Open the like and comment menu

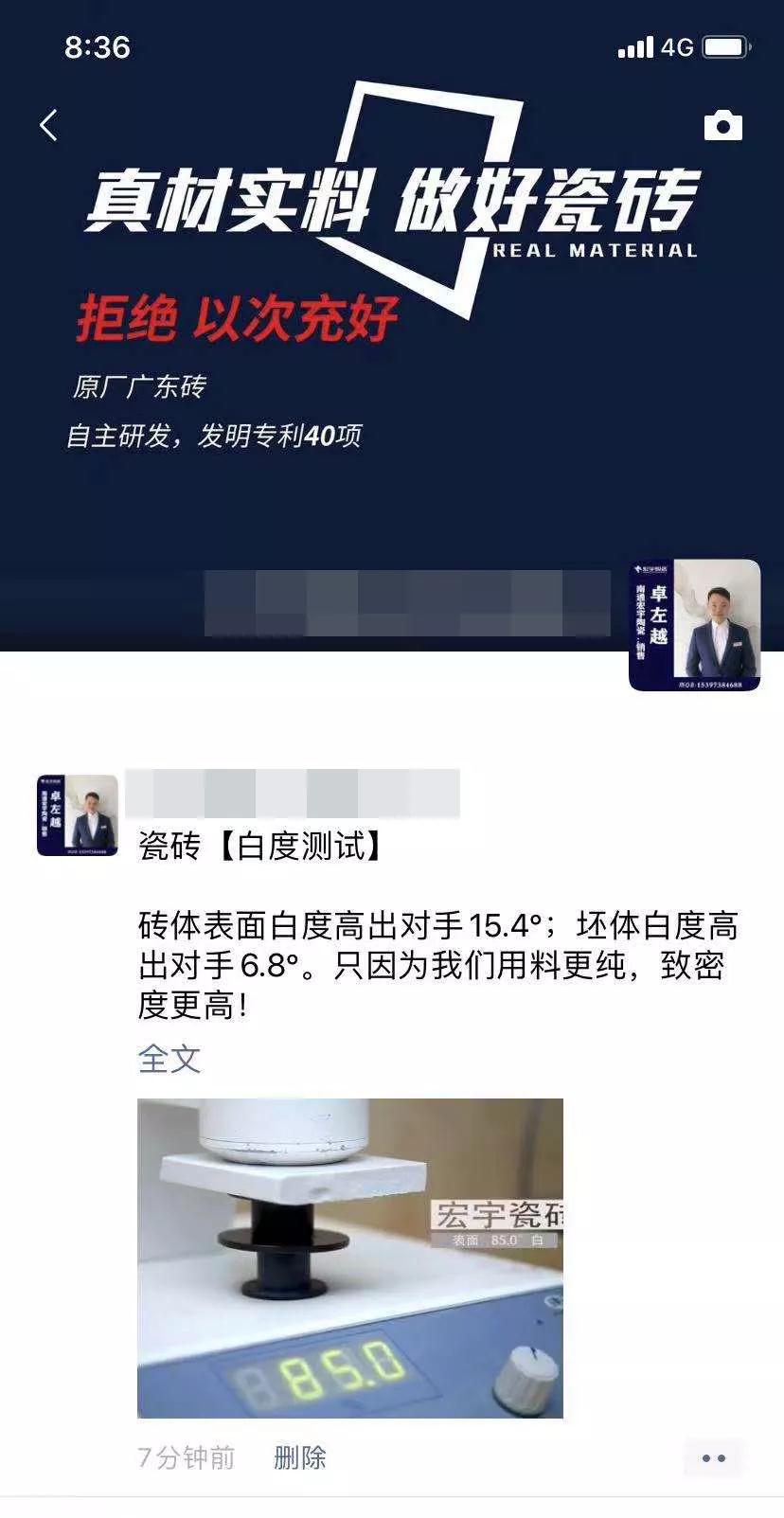click(713, 1458)
